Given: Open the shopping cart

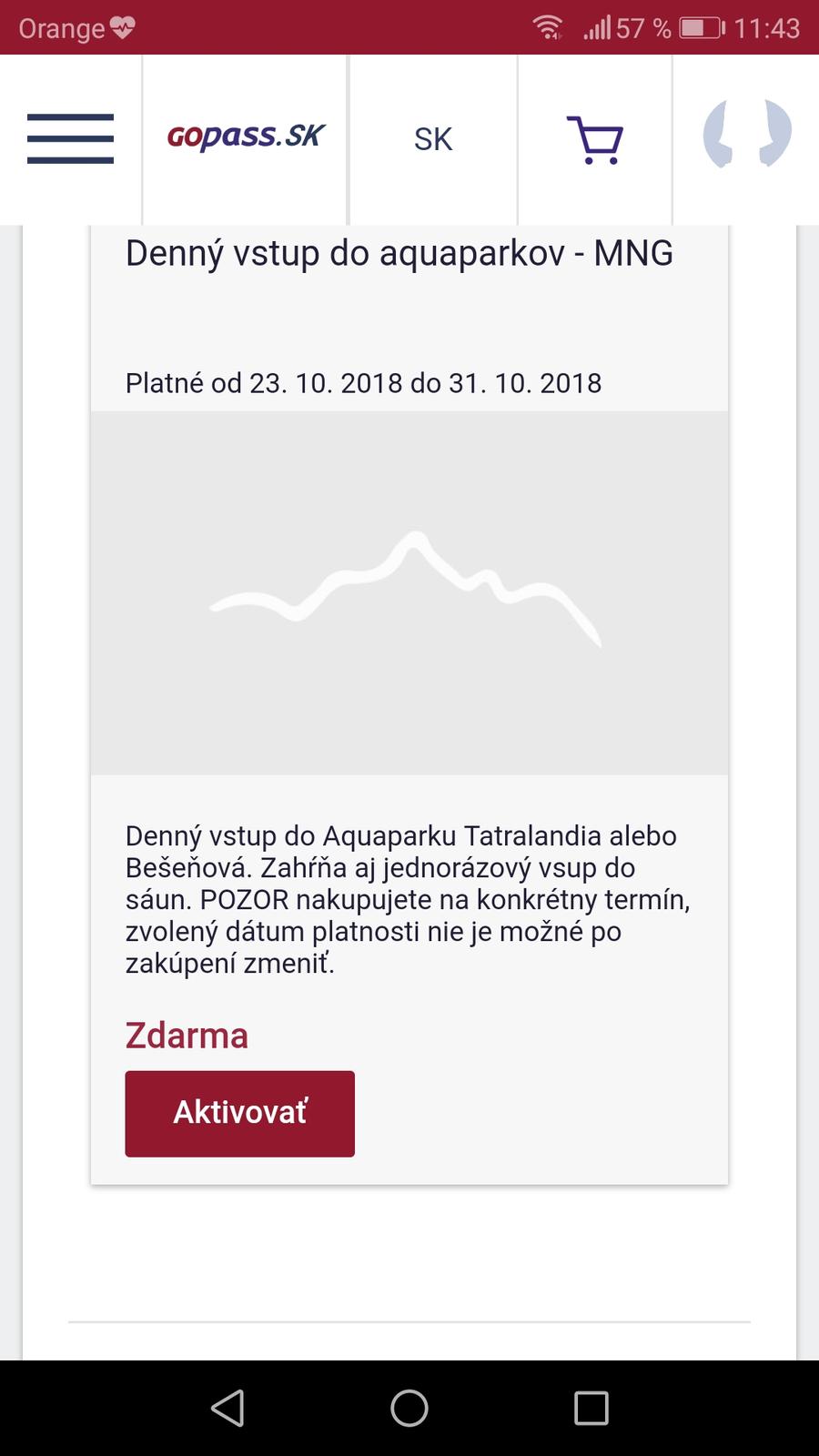Looking at the screenshot, I should point(595,139).
